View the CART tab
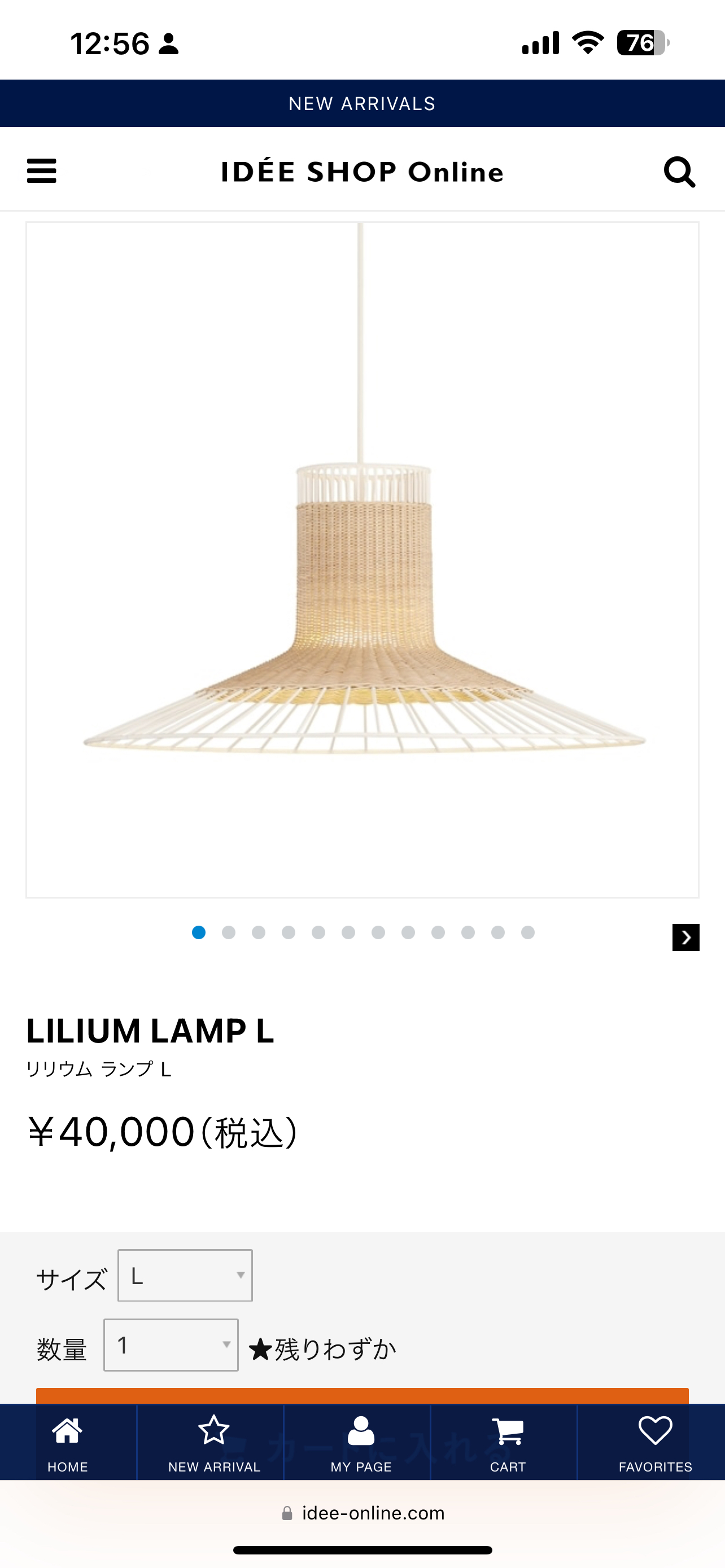 click(x=508, y=1443)
